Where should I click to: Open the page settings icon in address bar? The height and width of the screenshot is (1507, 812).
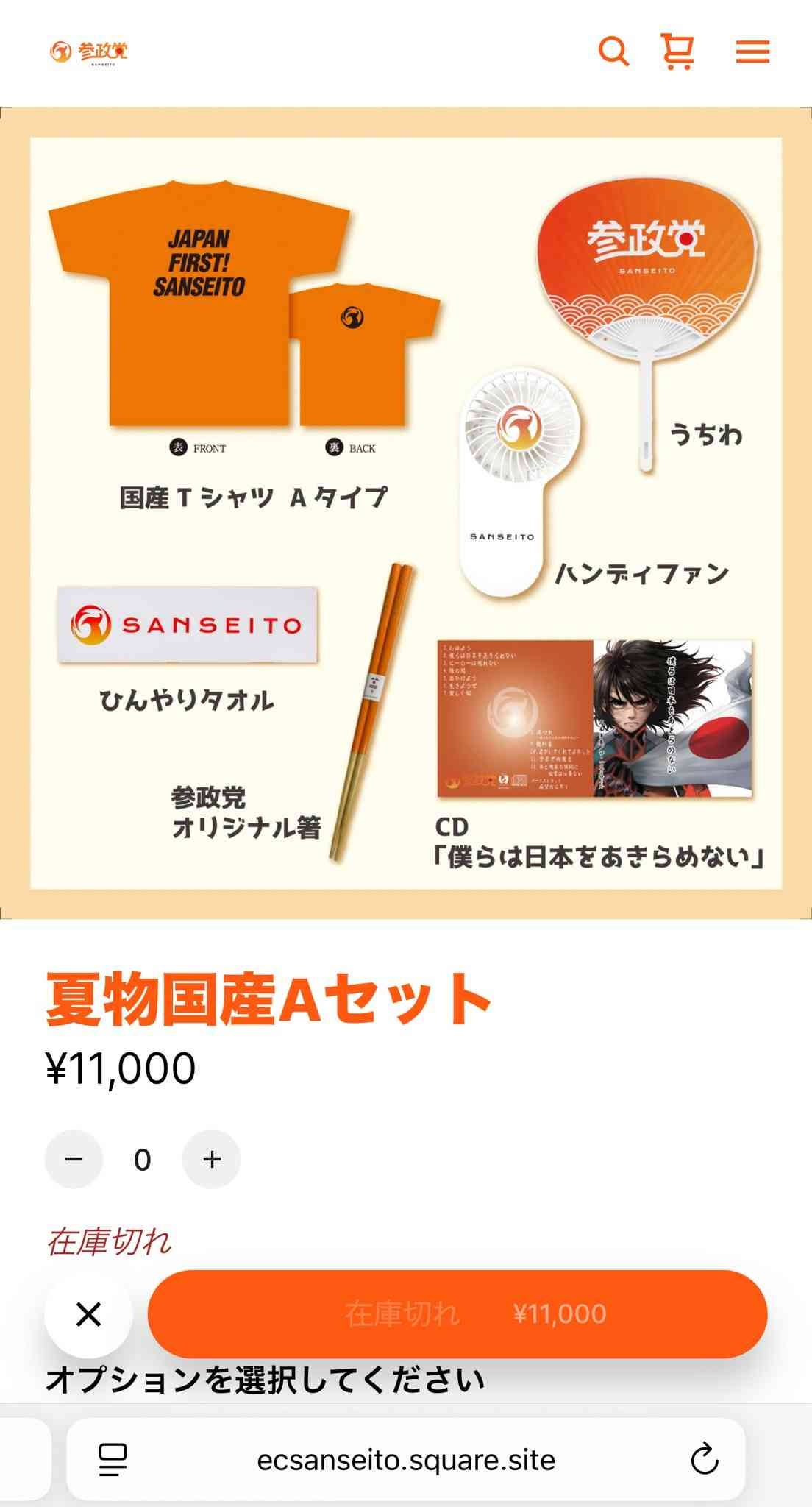click(x=113, y=1459)
